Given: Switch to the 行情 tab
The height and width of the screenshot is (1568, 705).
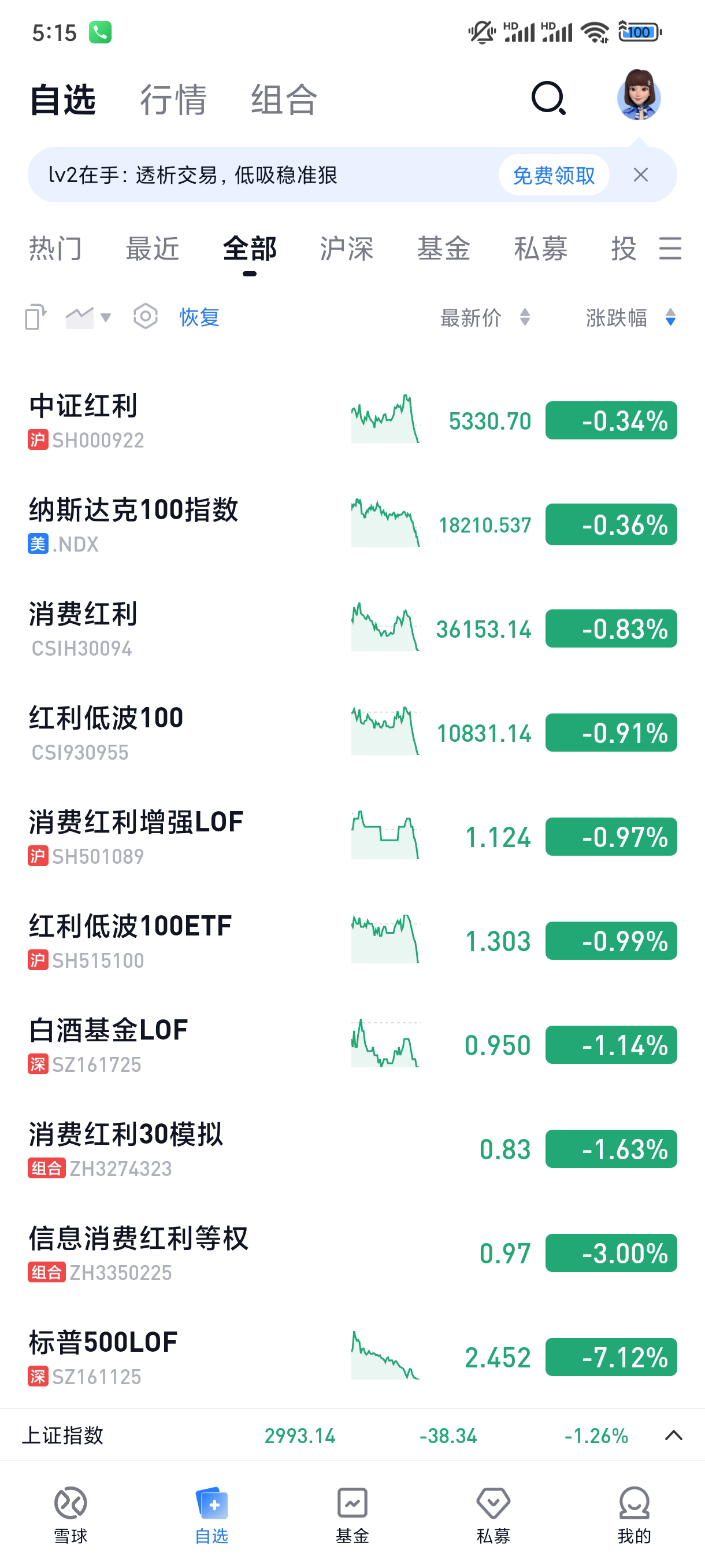Looking at the screenshot, I should point(173,100).
